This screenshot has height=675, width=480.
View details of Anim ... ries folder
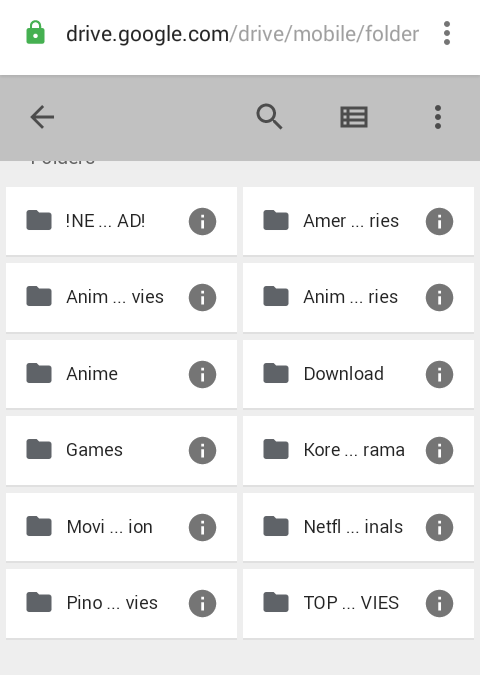coord(439,297)
